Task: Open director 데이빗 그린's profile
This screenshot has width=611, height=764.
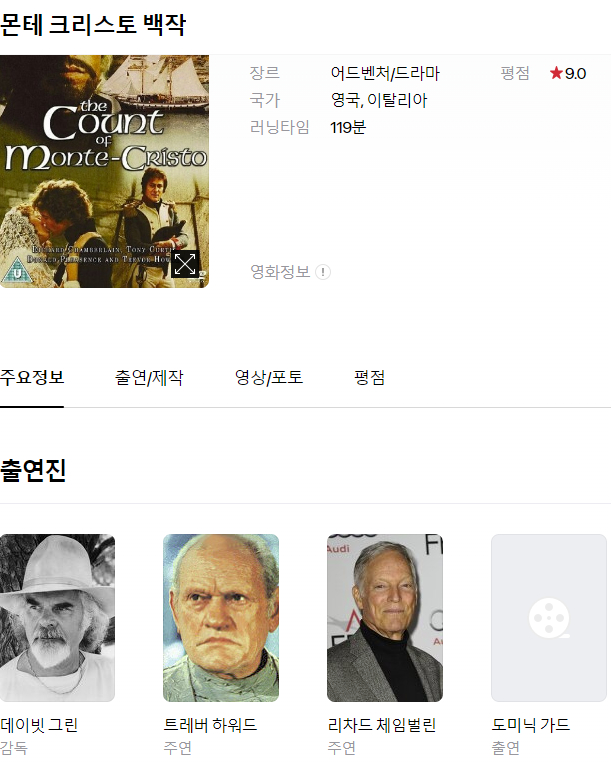Action: click(x=57, y=618)
